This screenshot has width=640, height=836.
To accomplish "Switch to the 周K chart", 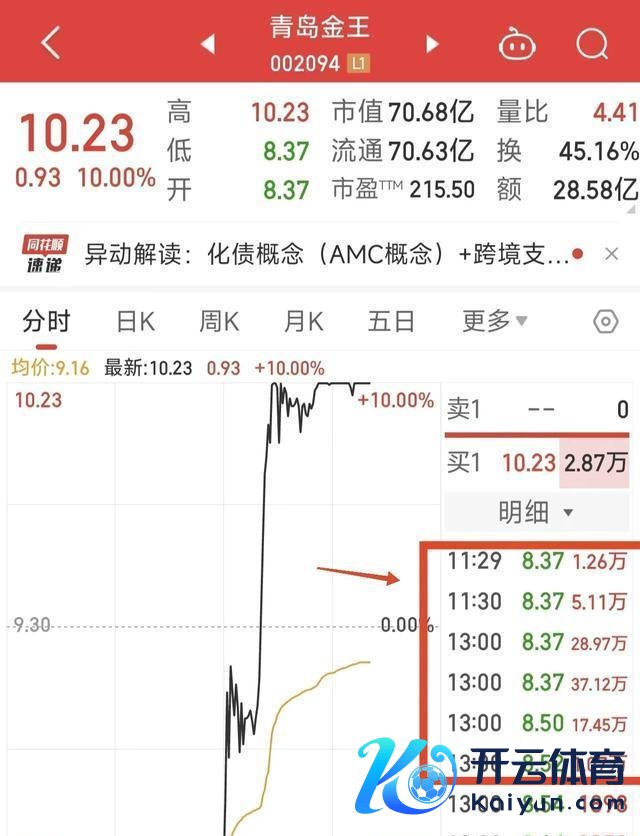I will (x=219, y=321).
